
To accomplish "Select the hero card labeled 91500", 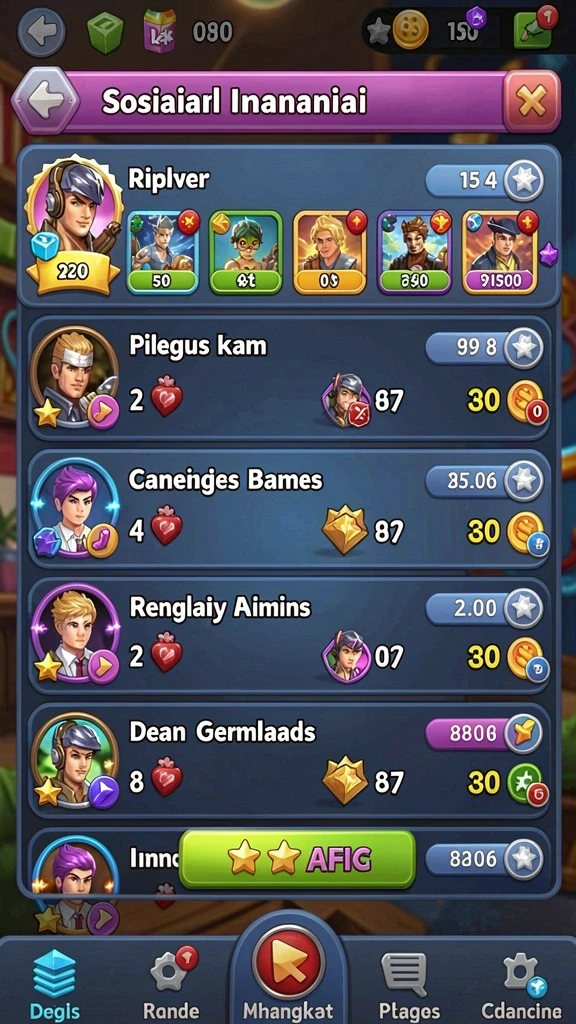I will (x=500, y=252).
